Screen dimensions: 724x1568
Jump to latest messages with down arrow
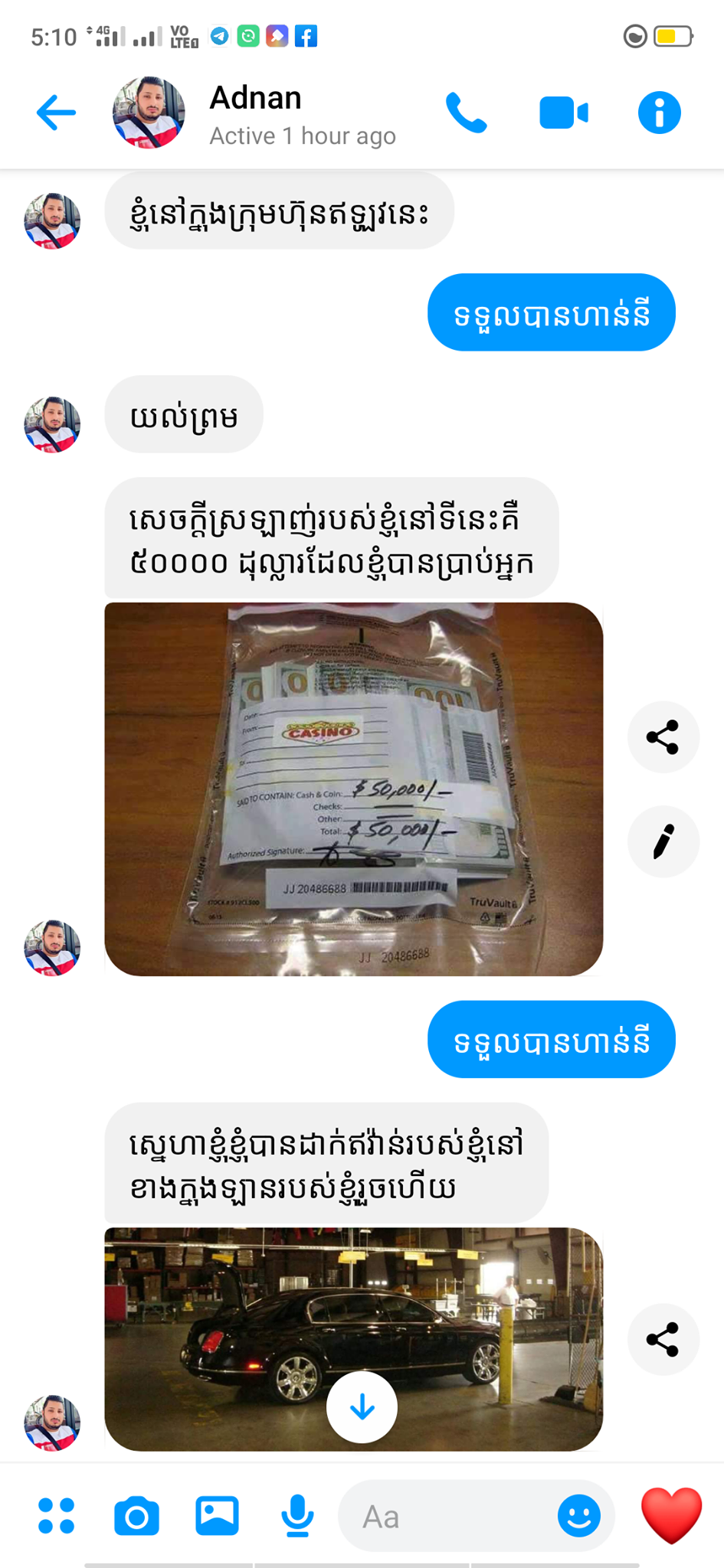tap(362, 1407)
